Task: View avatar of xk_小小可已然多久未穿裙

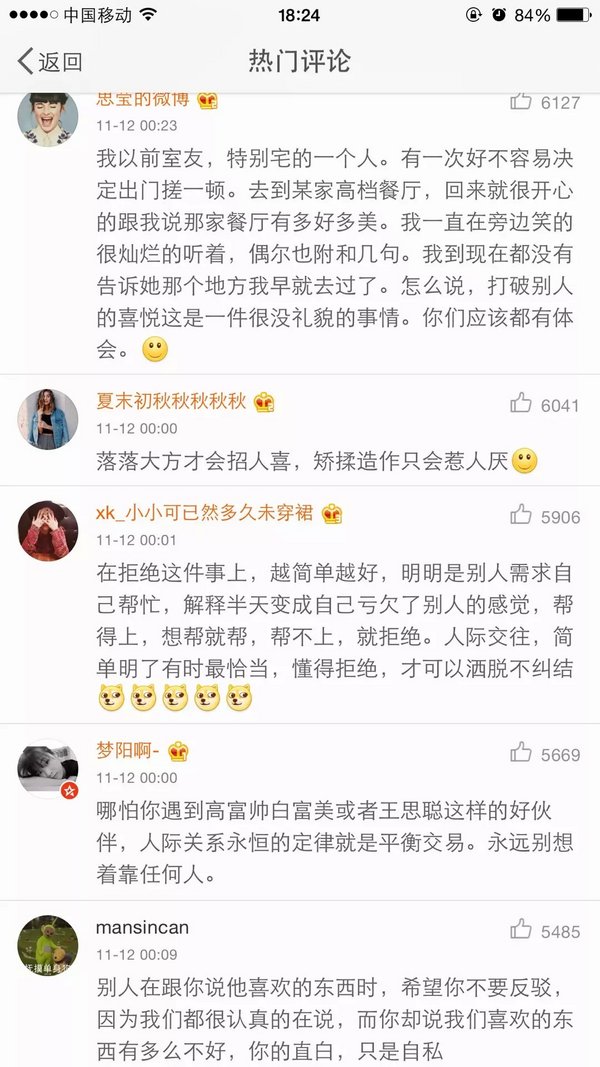Action: [x=48, y=531]
